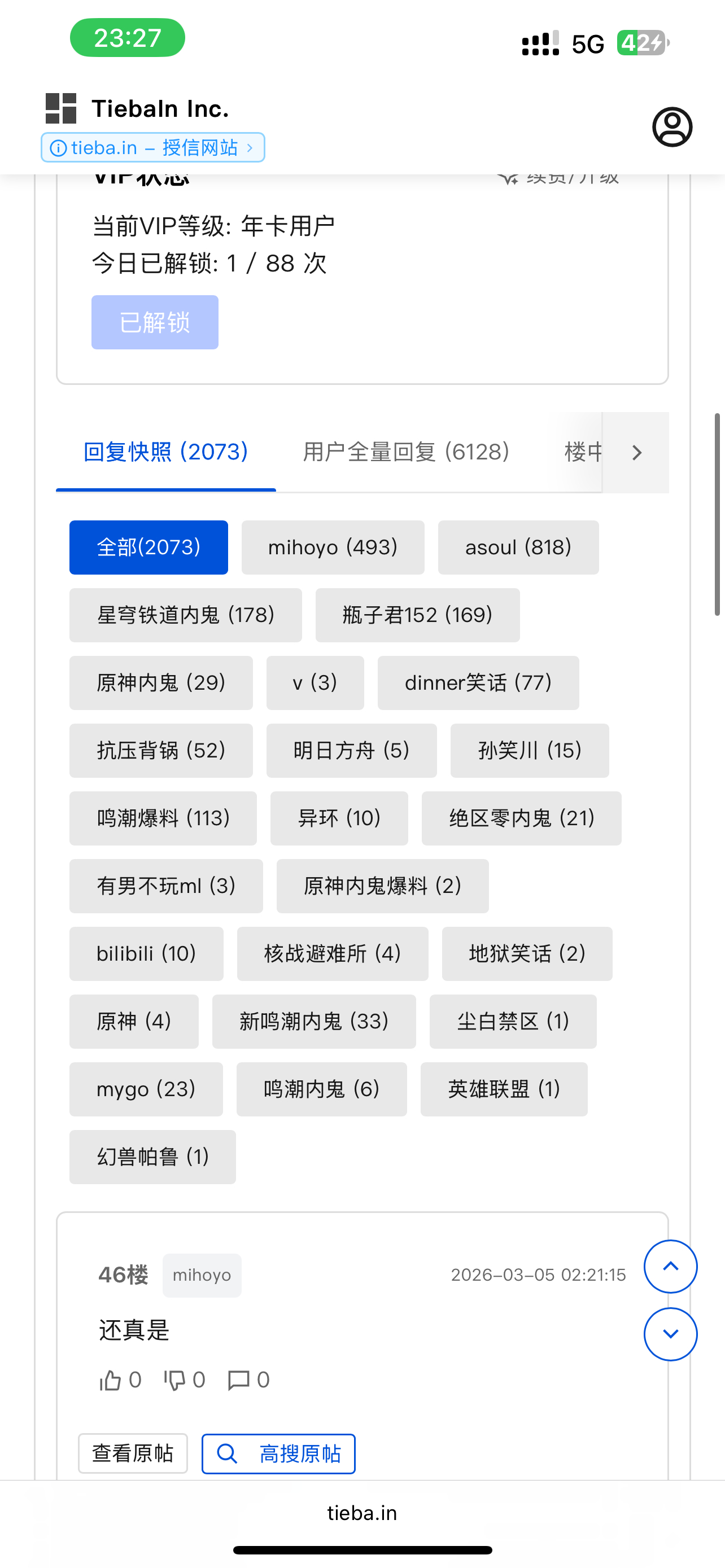Select the mygo (23) chip
Viewport: 725px width, 1568px height.
pos(146,1089)
